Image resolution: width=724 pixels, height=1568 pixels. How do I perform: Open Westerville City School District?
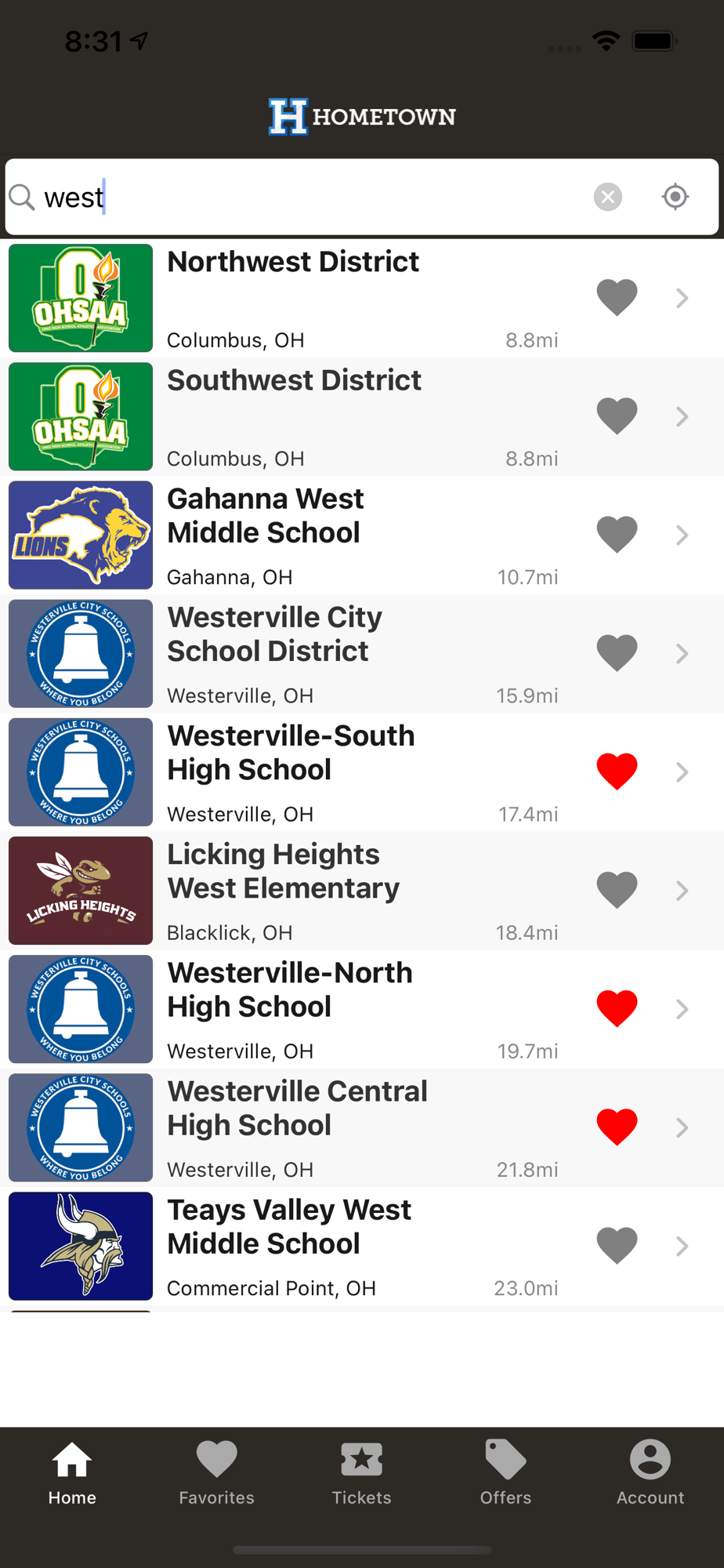coord(362,654)
